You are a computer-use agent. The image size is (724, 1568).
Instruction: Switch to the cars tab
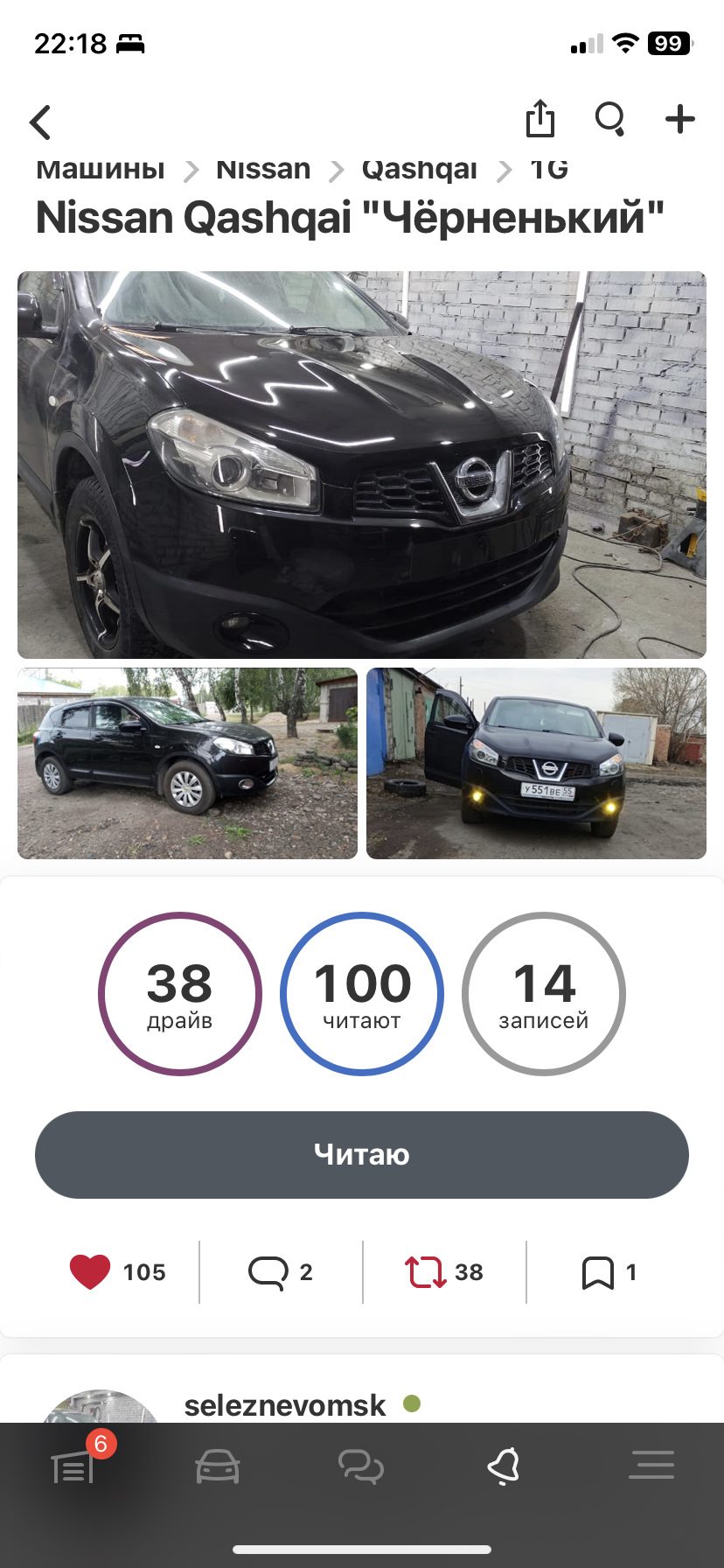coord(217,1466)
